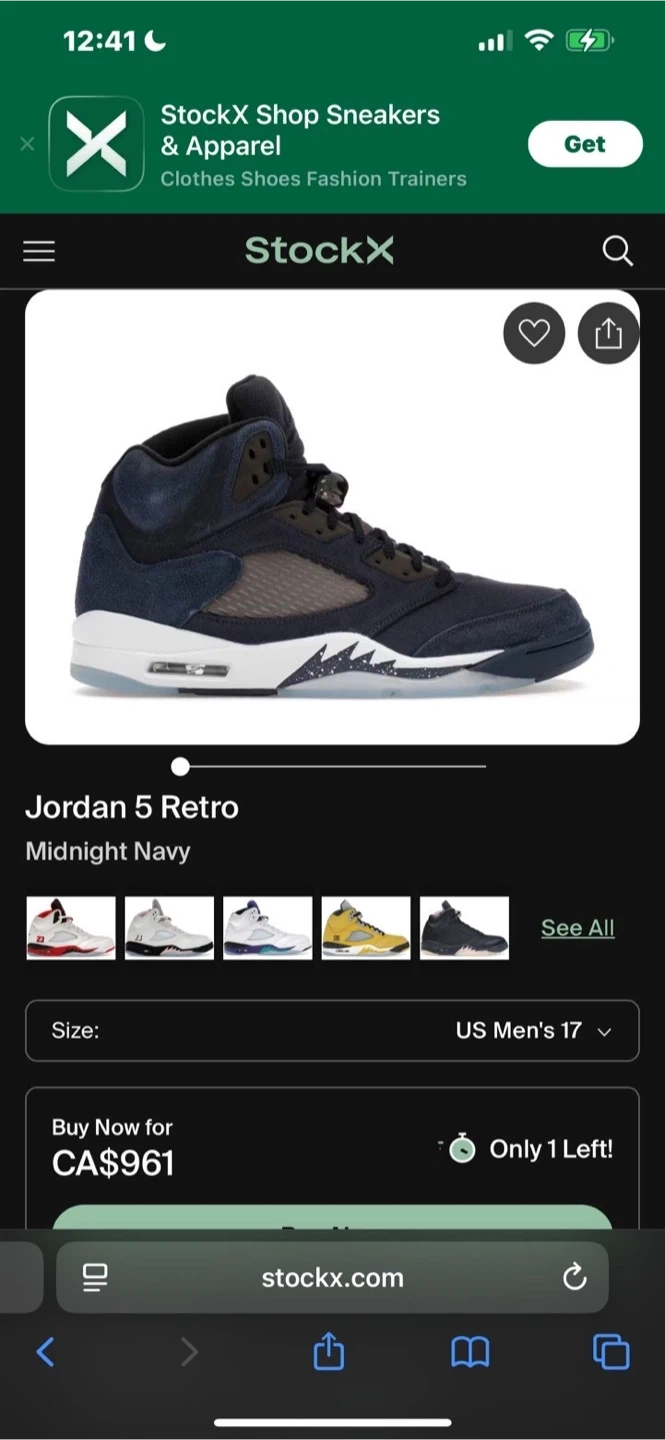Open StockX search
Image resolution: width=665 pixels, height=1440 pixels.
point(617,251)
